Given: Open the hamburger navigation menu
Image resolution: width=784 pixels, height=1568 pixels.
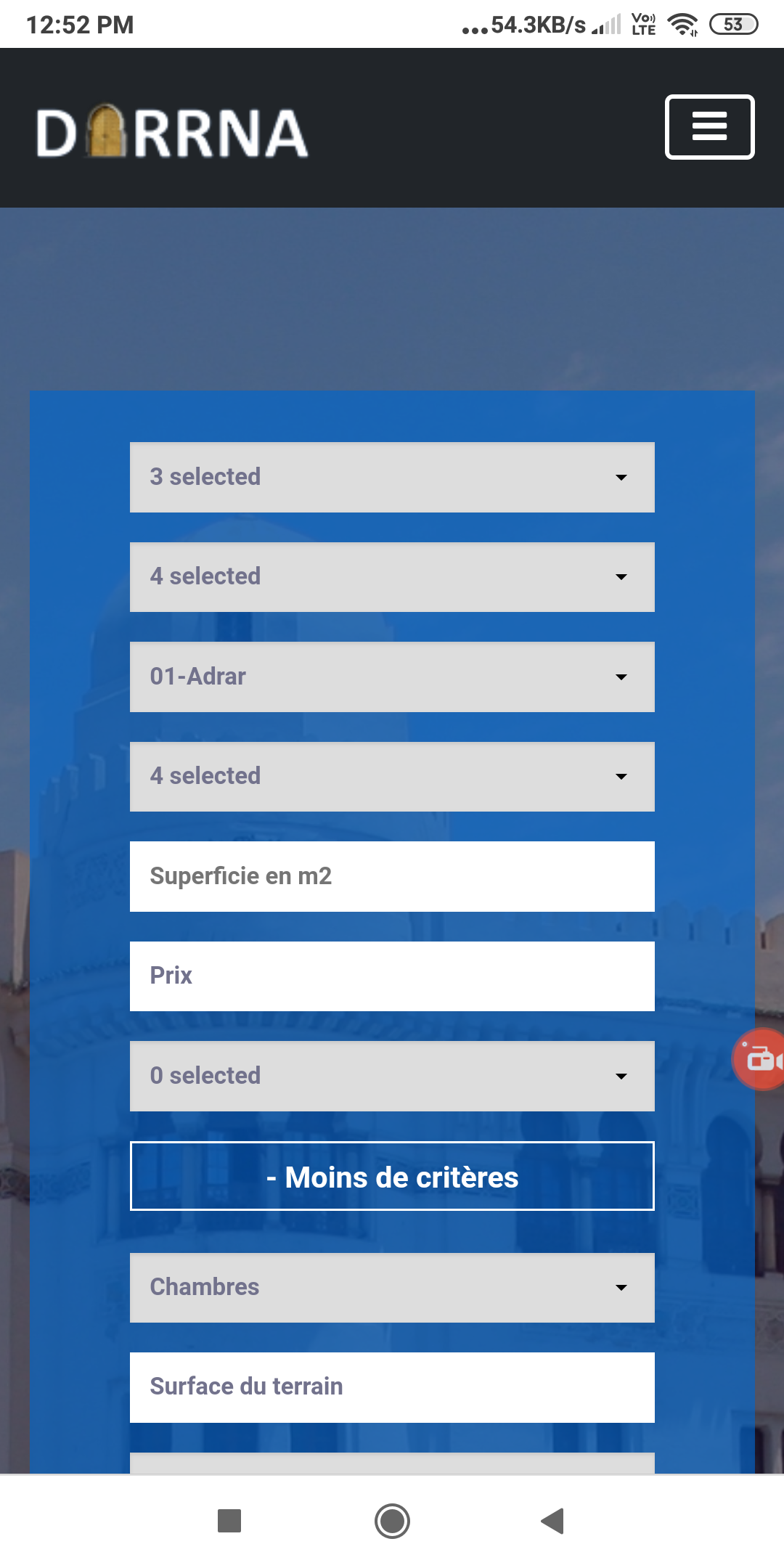Looking at the screenshot, I should tap(709, 127).
